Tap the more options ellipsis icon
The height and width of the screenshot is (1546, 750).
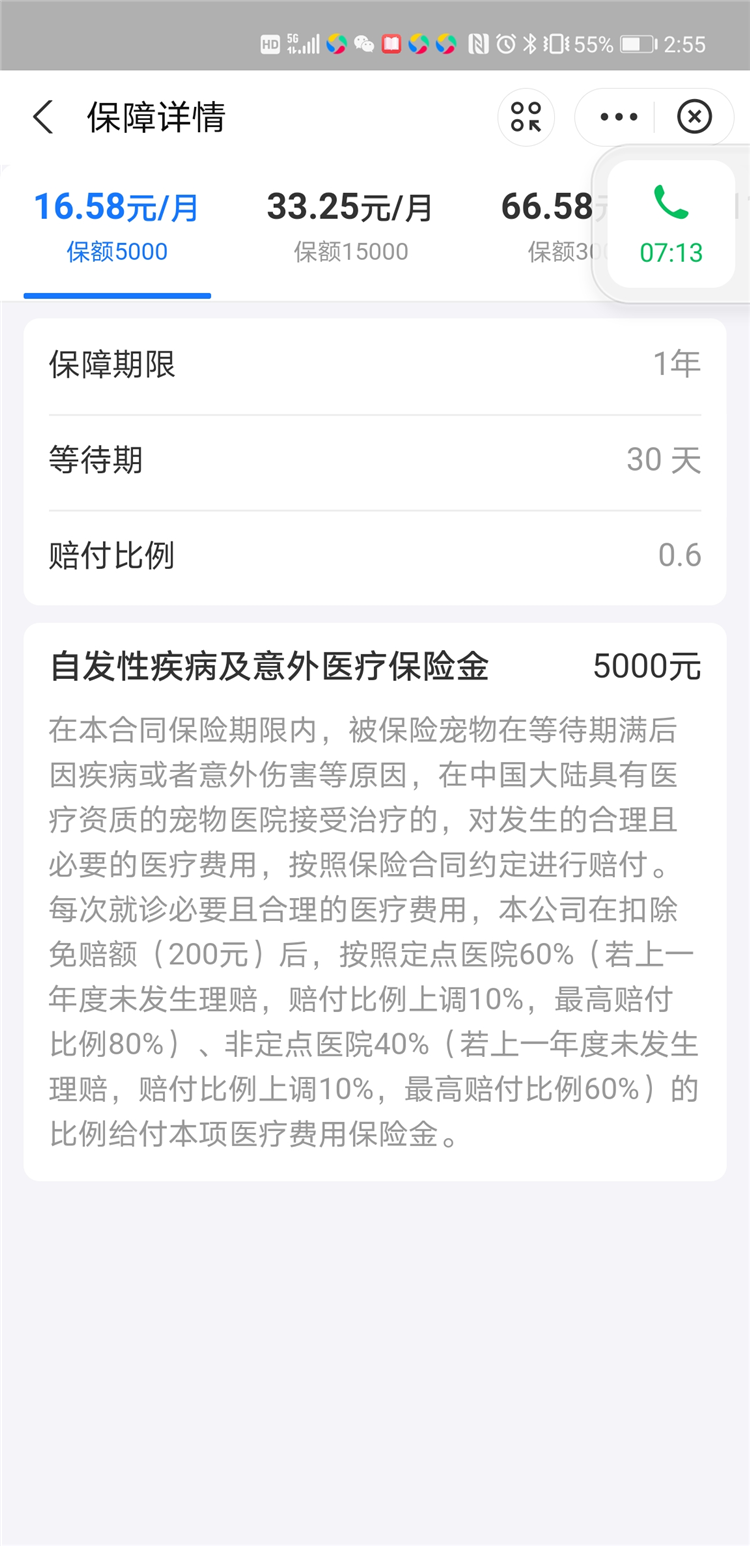pyautogui.click(x=617, y=117)
